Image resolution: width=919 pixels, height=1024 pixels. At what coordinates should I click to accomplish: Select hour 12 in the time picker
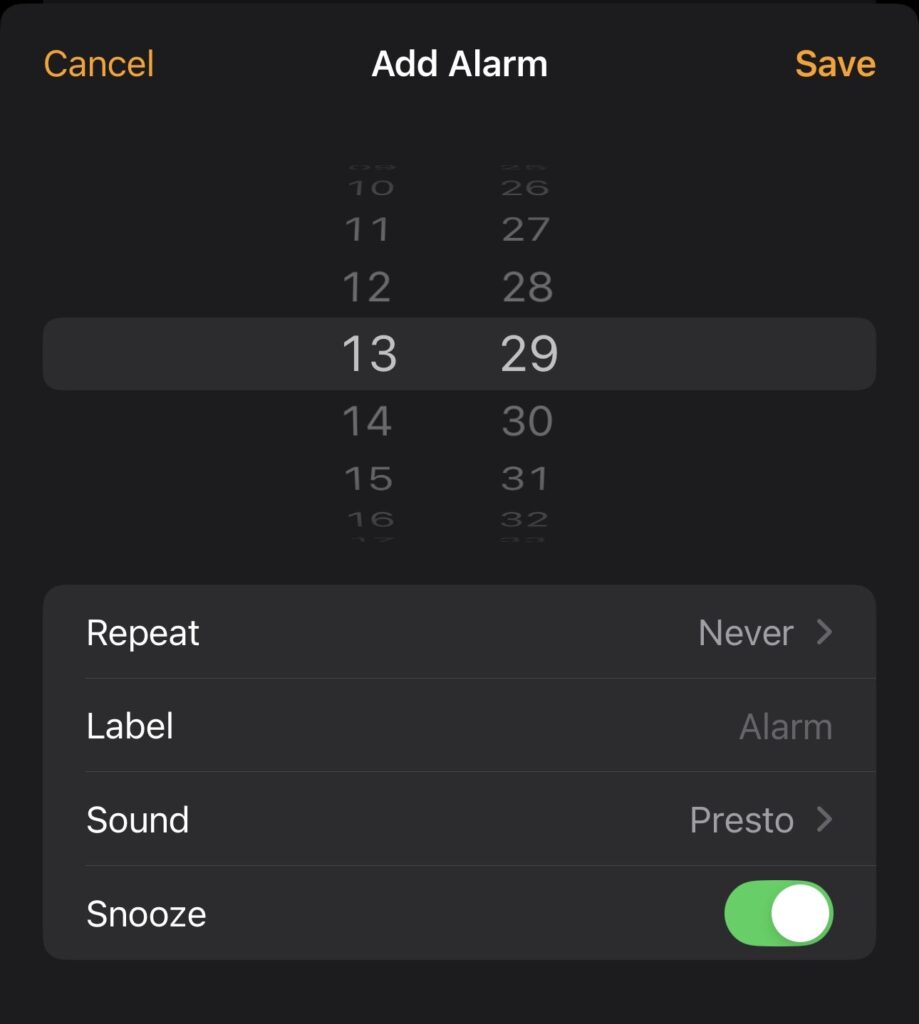click(367, 288)
